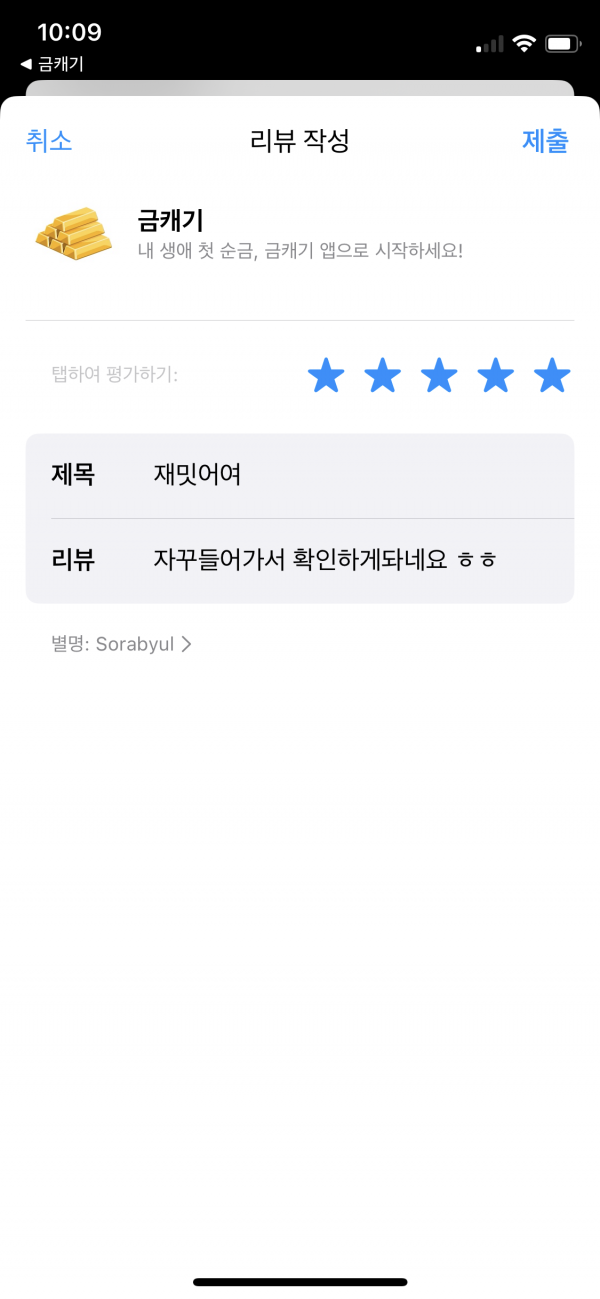Return to the 금캐기 app via back link
600x1299 pixels.
click(x=52, y=64)
